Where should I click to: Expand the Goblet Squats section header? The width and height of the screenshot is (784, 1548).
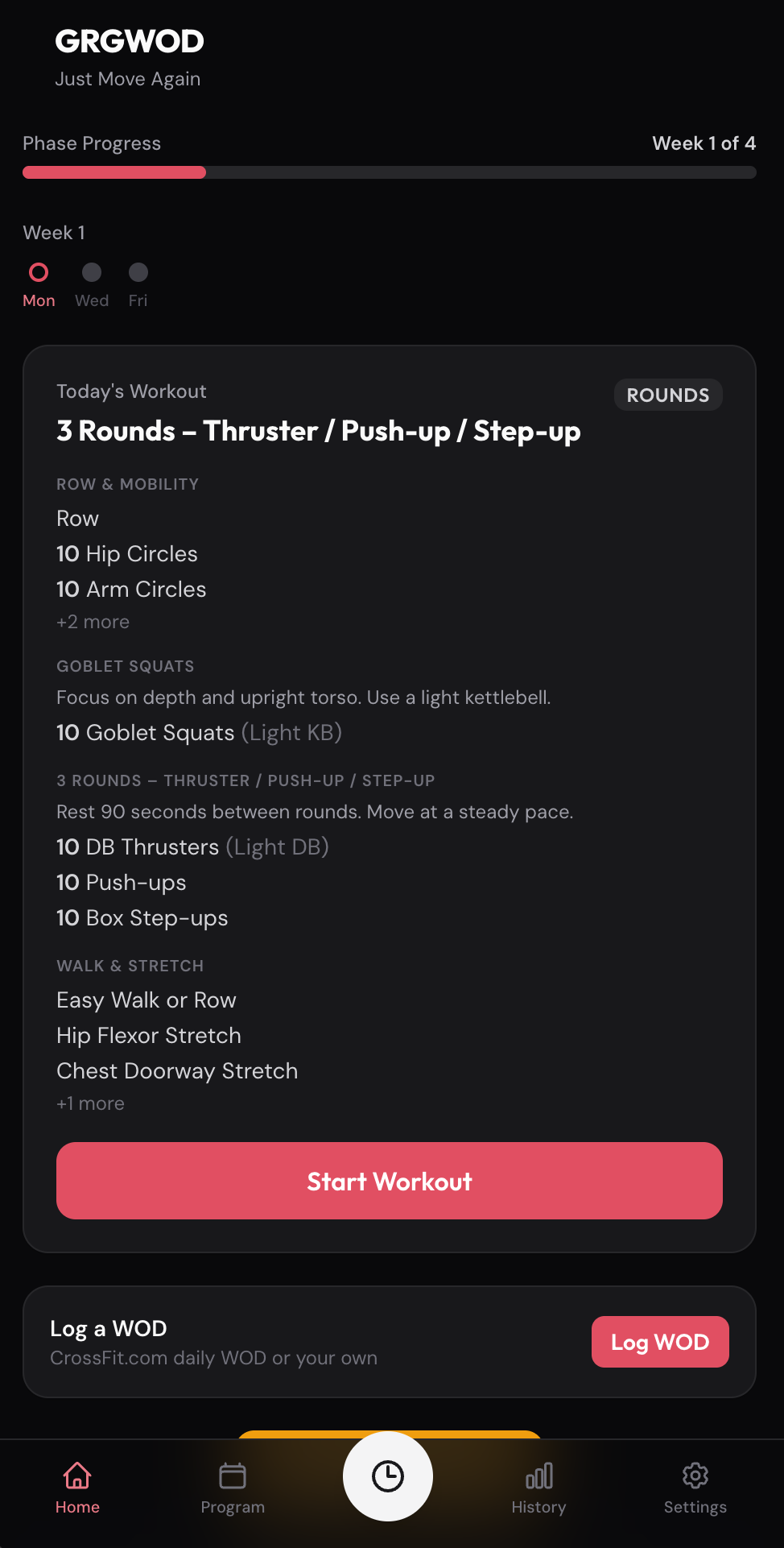click(125, 666)
